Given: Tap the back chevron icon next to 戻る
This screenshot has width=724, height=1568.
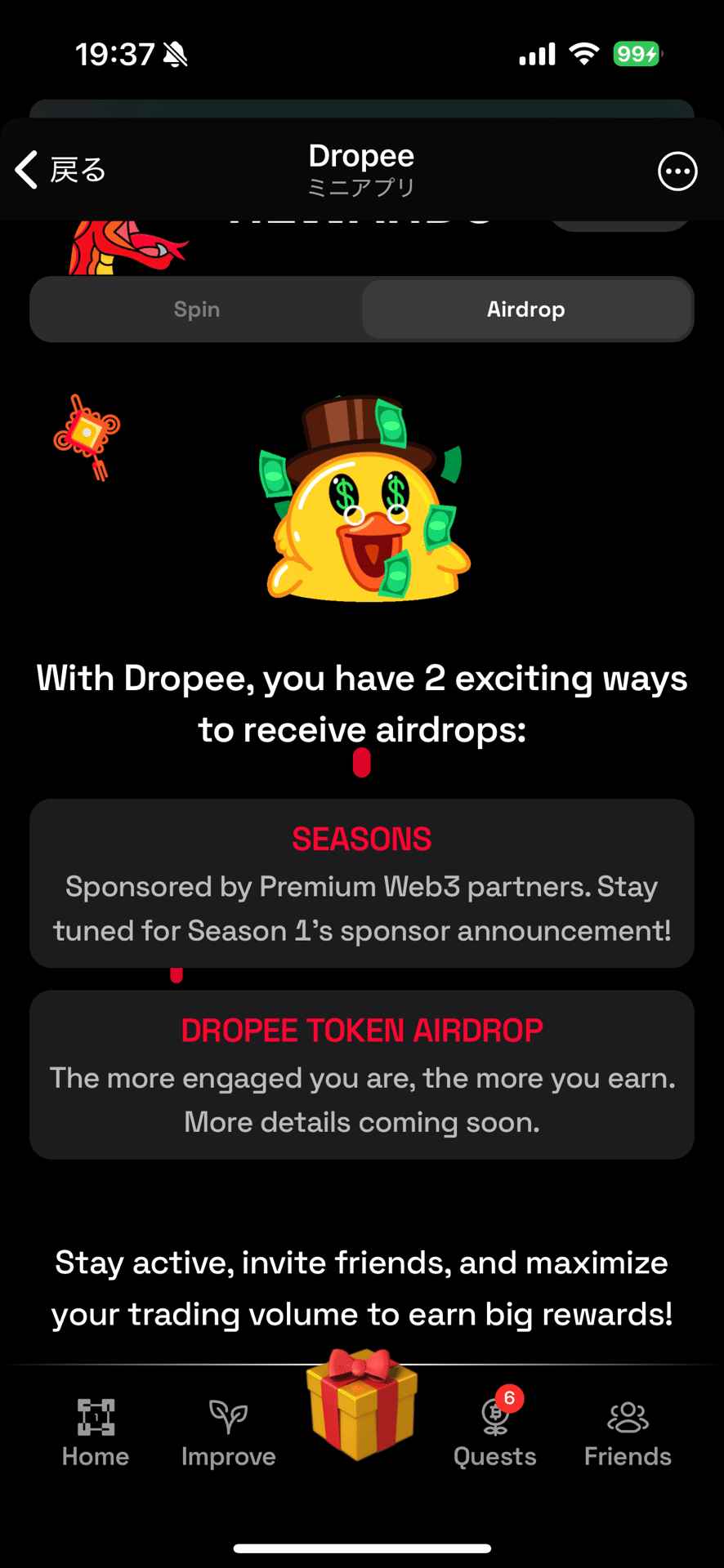Looking at the screenshot, I should 26,170.
